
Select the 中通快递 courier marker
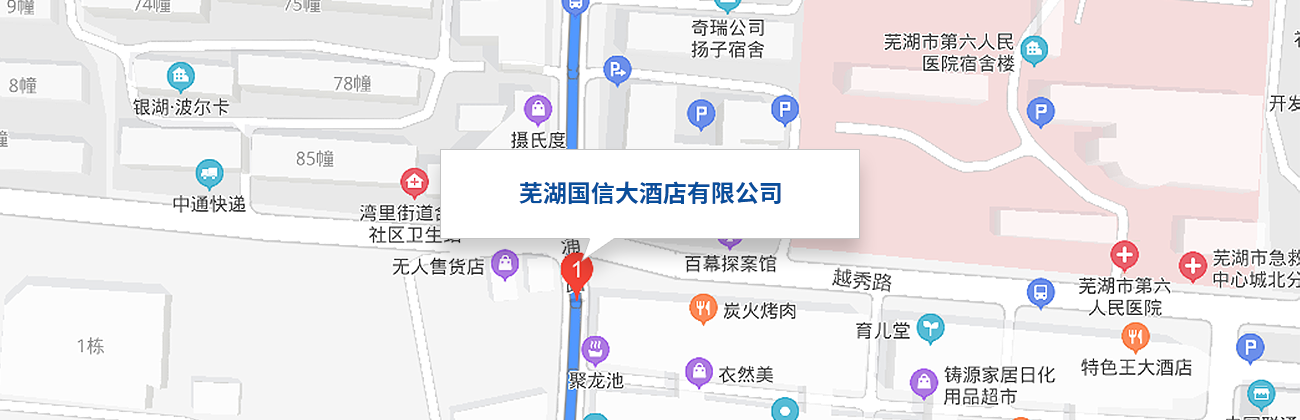coord(209,174)
